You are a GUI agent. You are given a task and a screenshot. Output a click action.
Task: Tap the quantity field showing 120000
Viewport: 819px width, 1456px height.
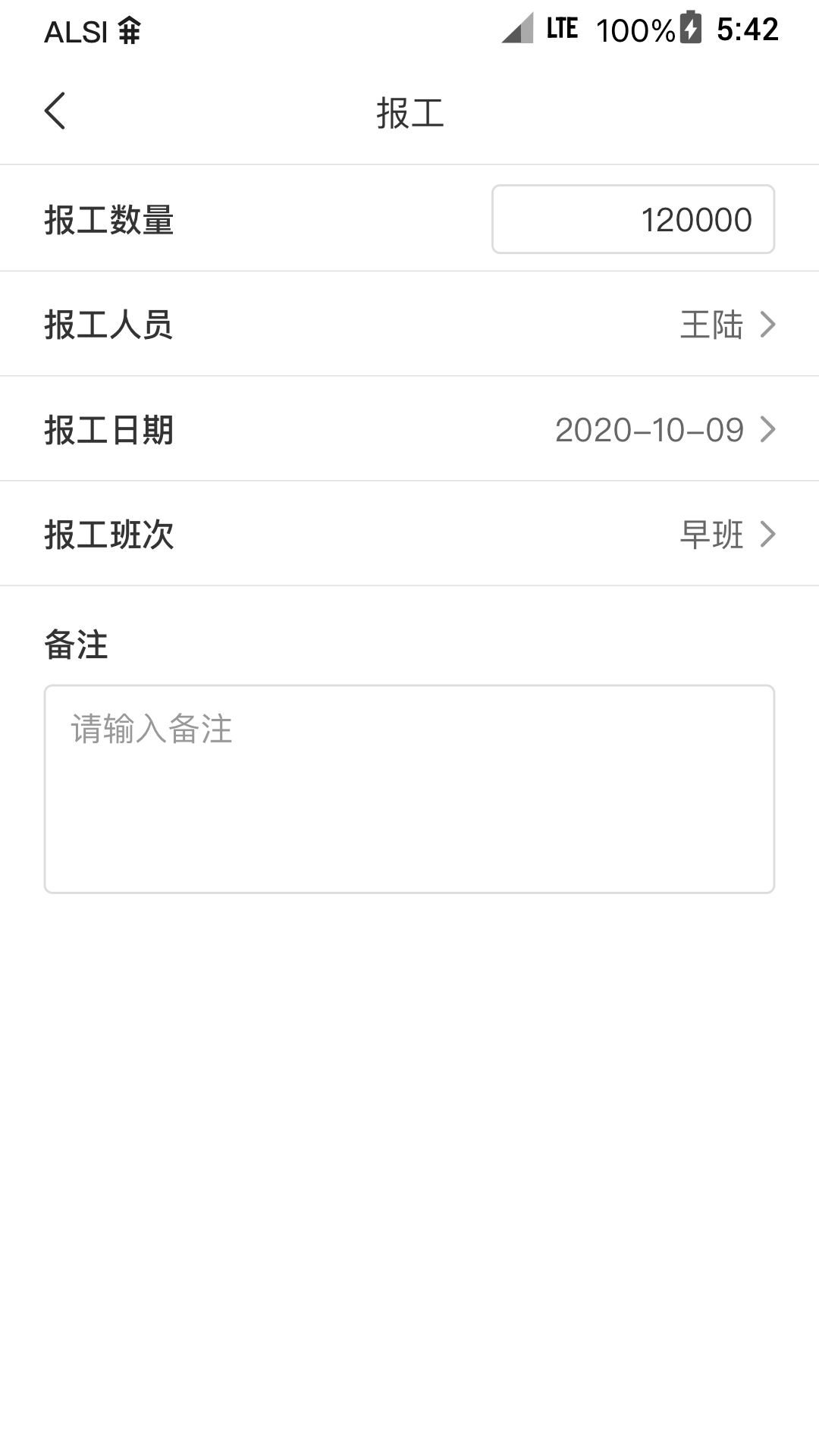point(632,218)
